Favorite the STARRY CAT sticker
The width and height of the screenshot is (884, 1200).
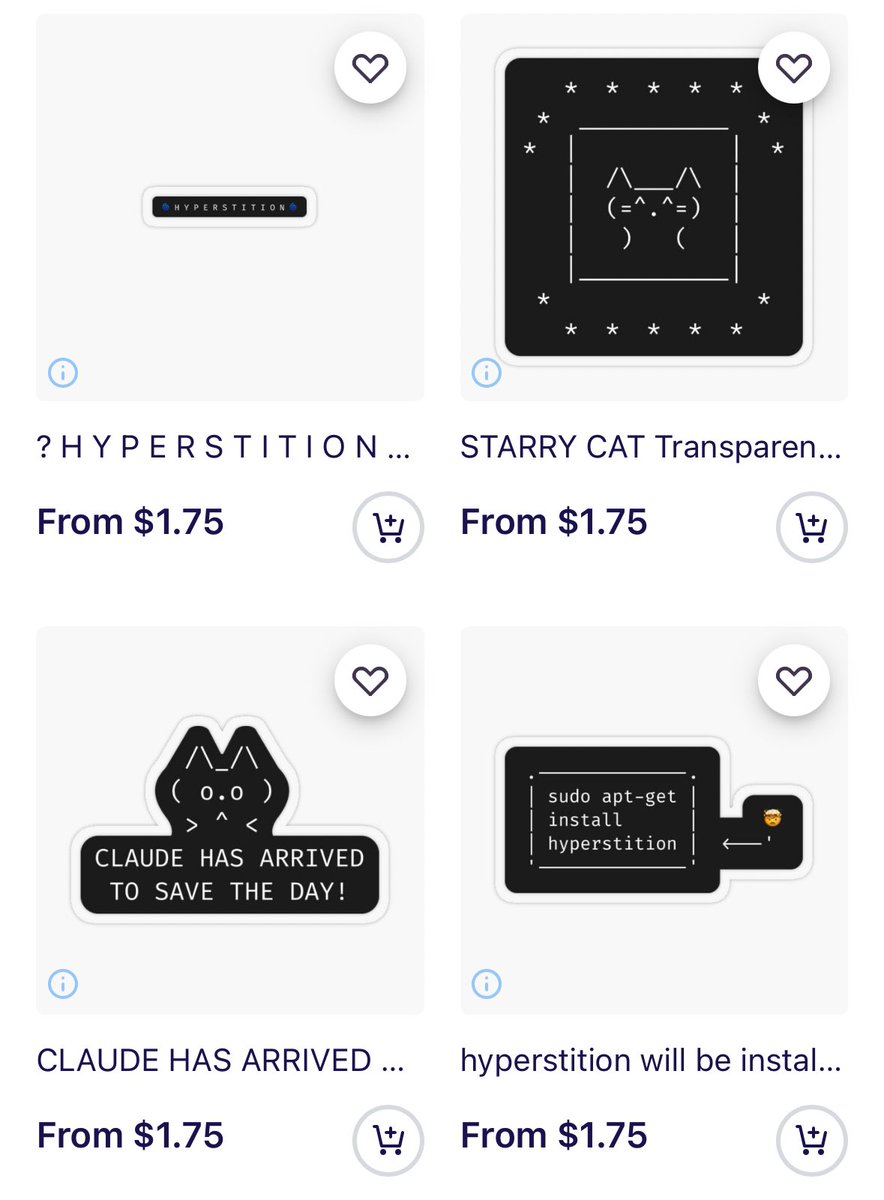point(793,68)
